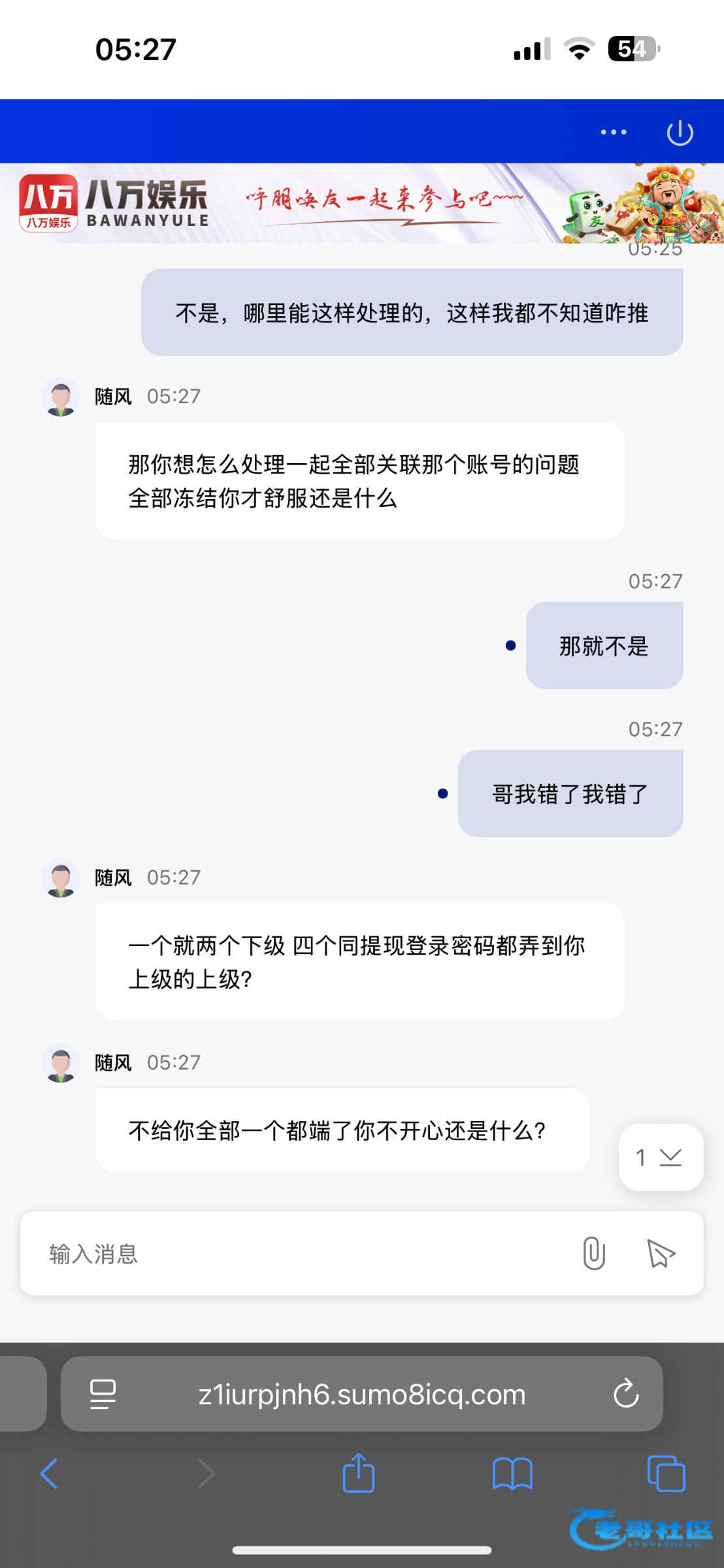Tap the 八万娱乐 promotional banner
The image size is (724, 1568).
tap(362, 203)
